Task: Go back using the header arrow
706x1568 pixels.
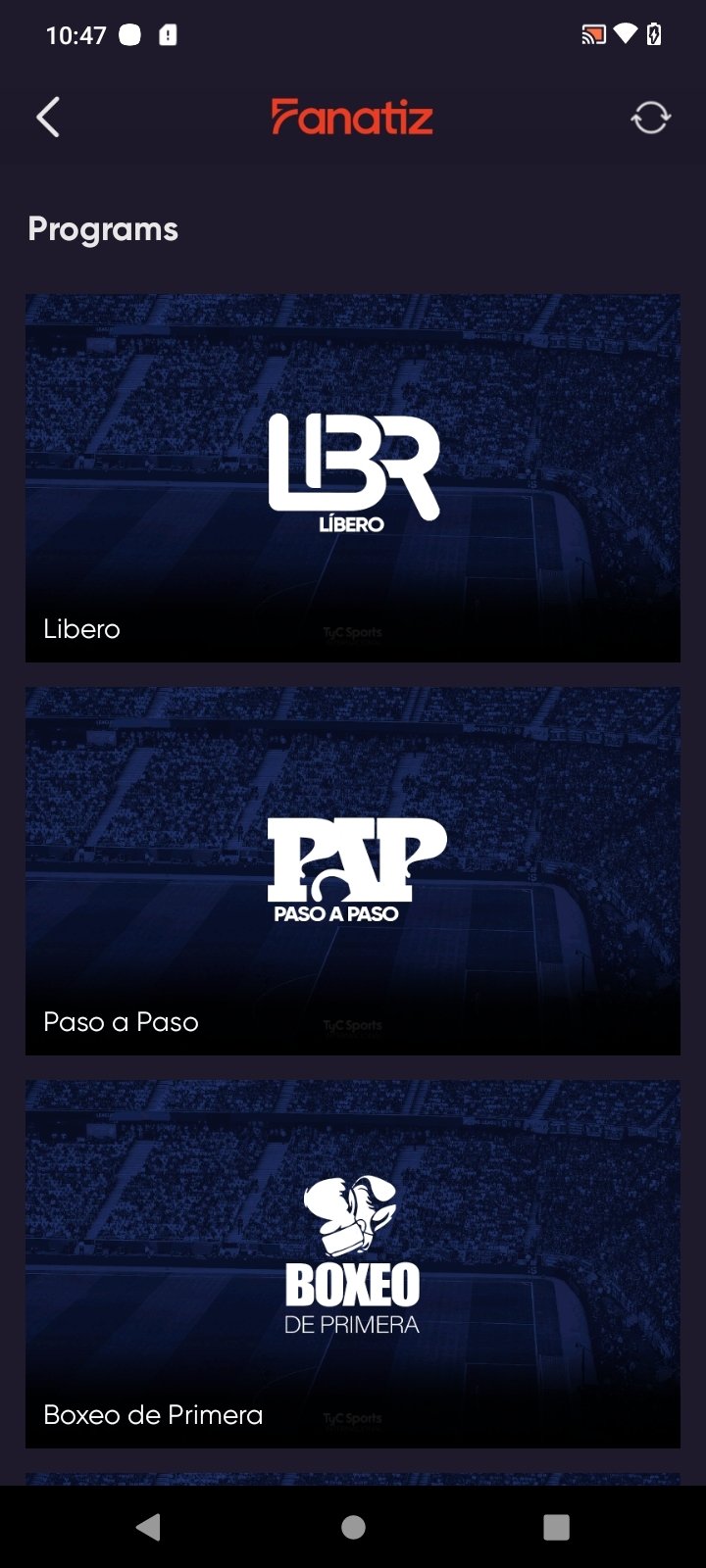Action: tap(48, 118)
